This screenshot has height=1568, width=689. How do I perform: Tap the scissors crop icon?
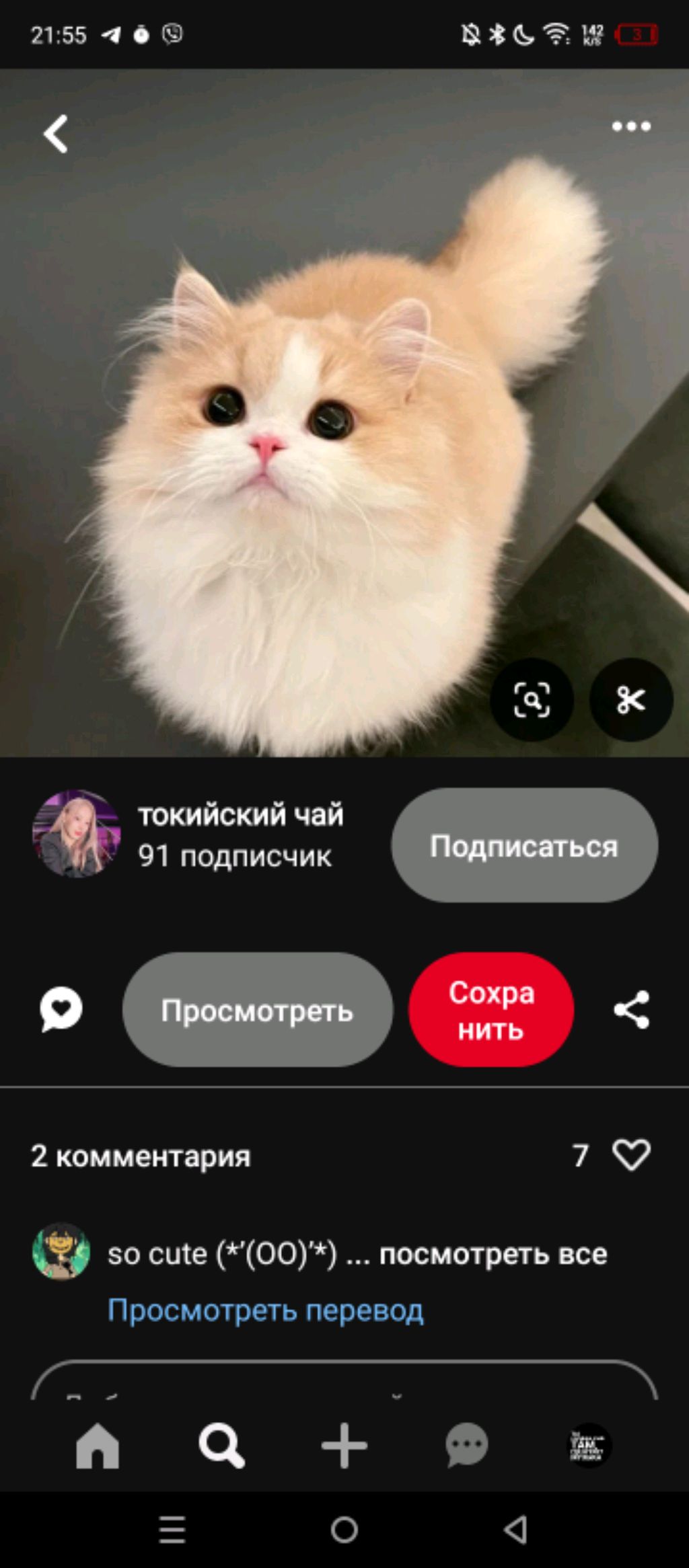coord(630,700)
